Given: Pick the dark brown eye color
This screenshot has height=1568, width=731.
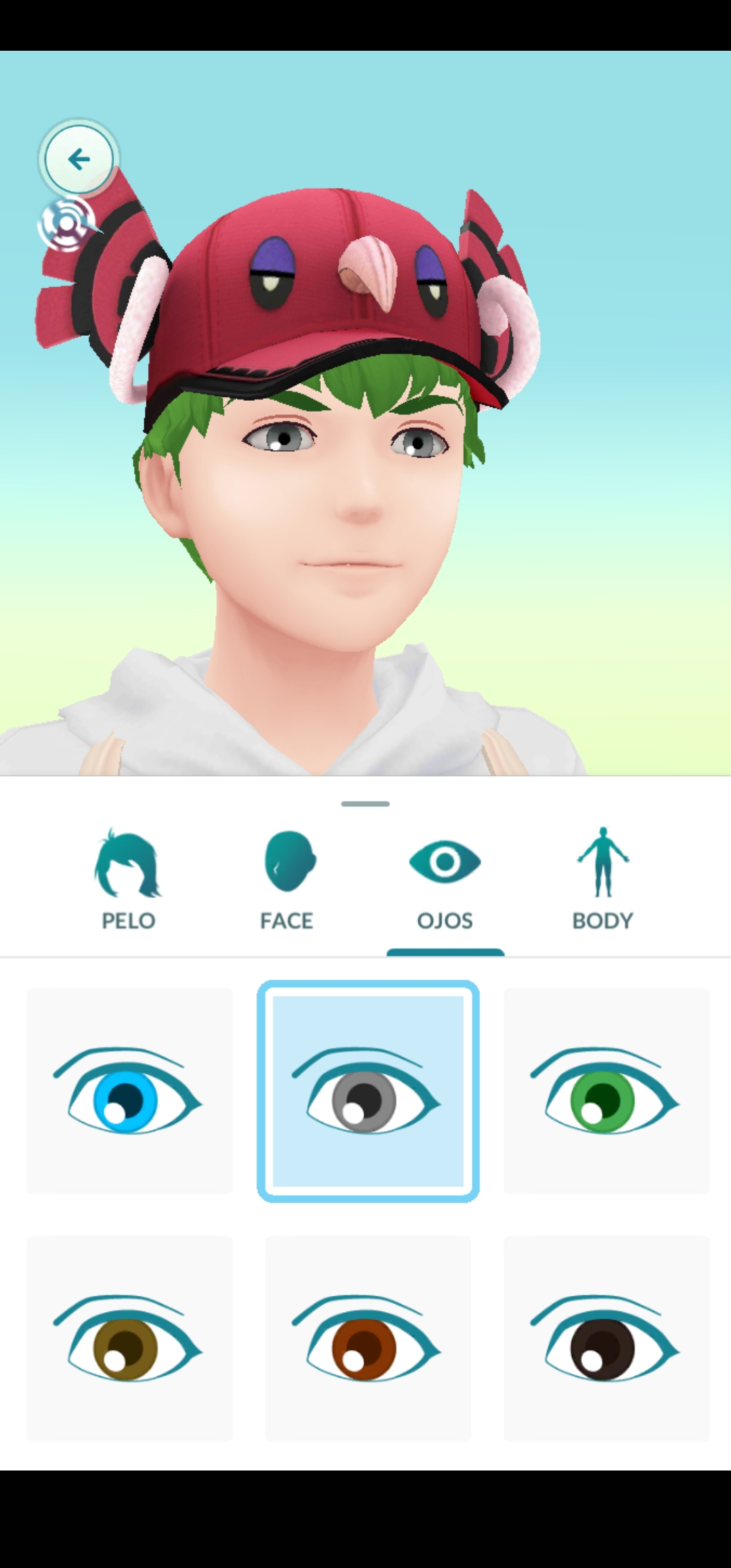Looking at the screenshot, I should 606,1338.
